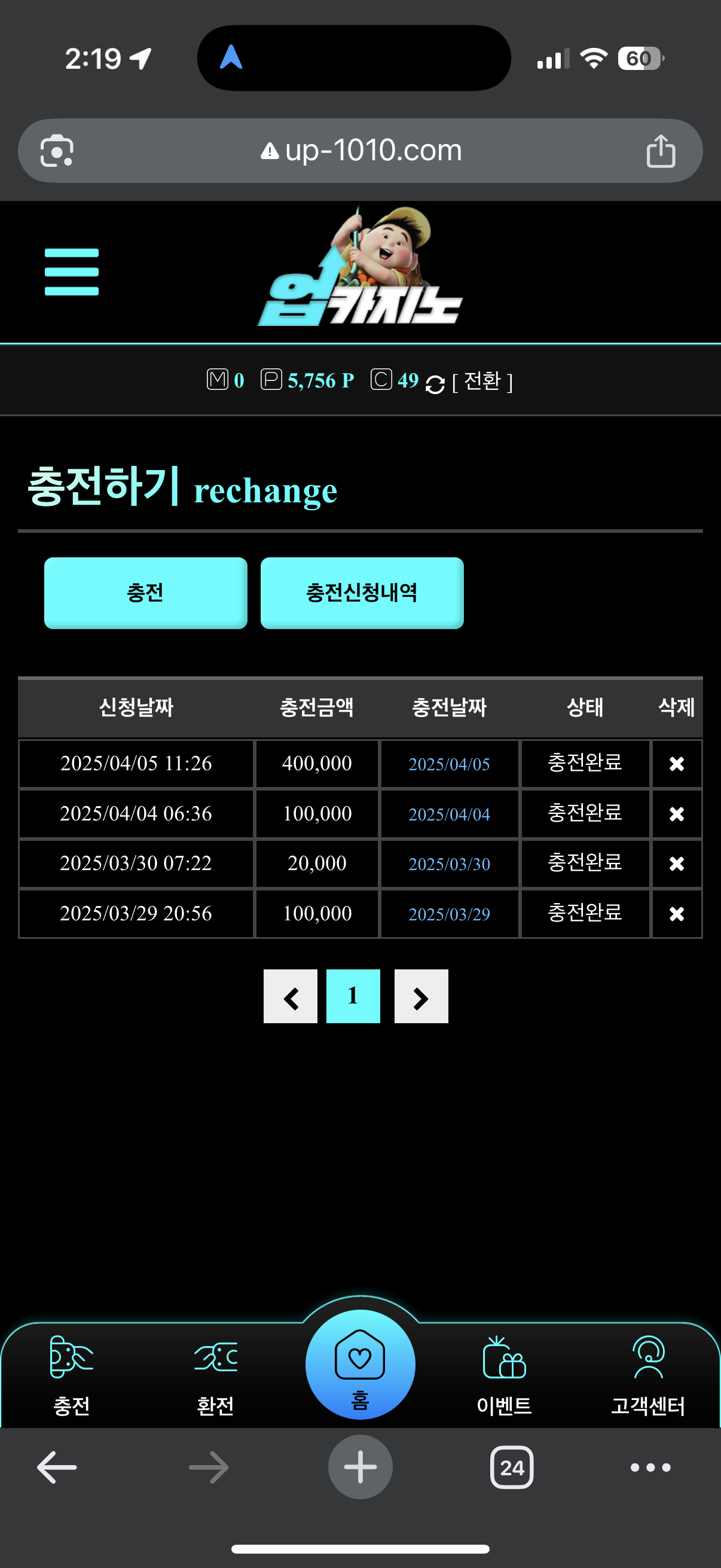The image size is (721, 1568).
Task: Tap the [ 전환 ] convert link
Action: [482, 382]
